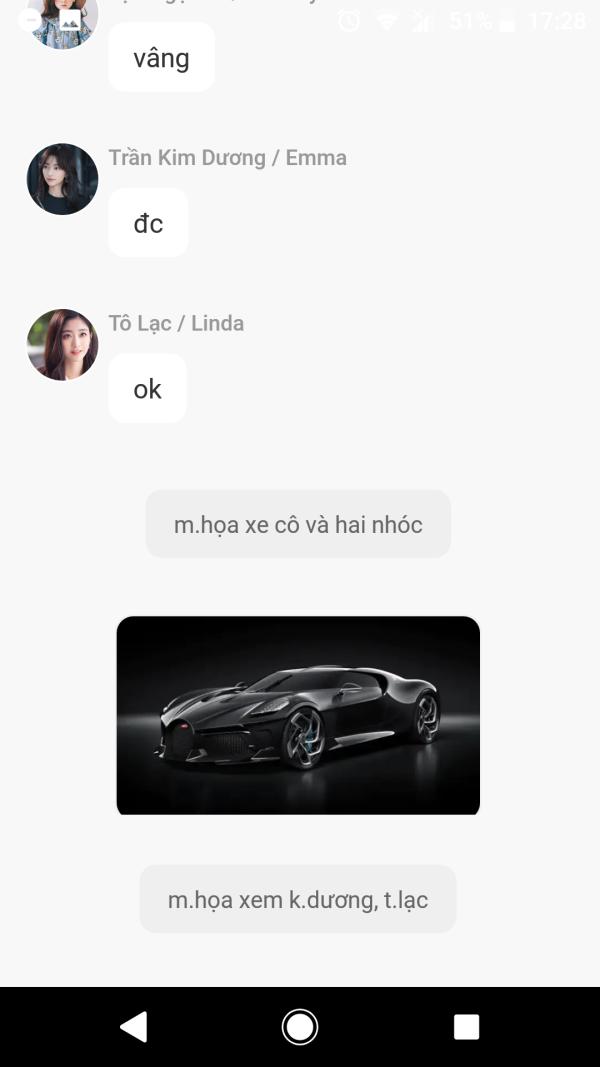The height and width of the screenshot is (1067, 600).
Task: Tap Trần Kim Dương / Emma's avatar
Action: [x=63, y=179]
